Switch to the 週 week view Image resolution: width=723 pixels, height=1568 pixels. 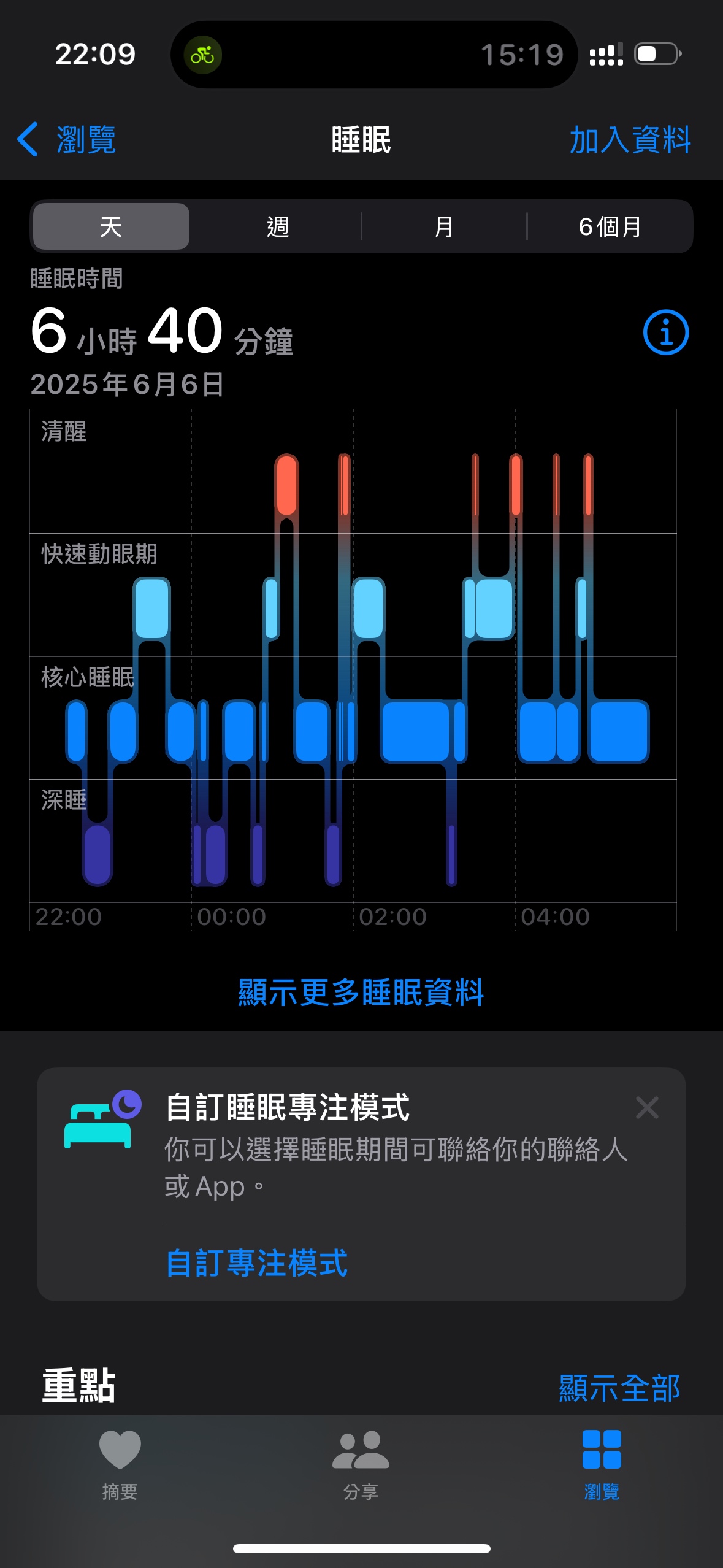(x=277, y=227)
